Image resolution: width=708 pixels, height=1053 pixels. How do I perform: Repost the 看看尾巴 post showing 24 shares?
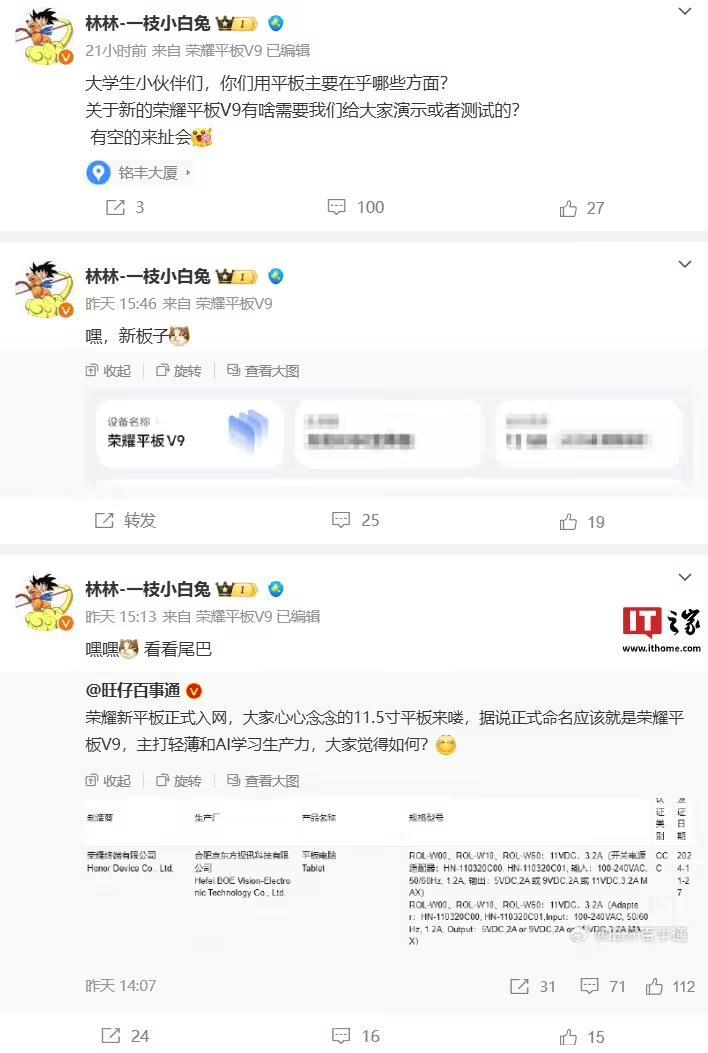coord(126,1036)
